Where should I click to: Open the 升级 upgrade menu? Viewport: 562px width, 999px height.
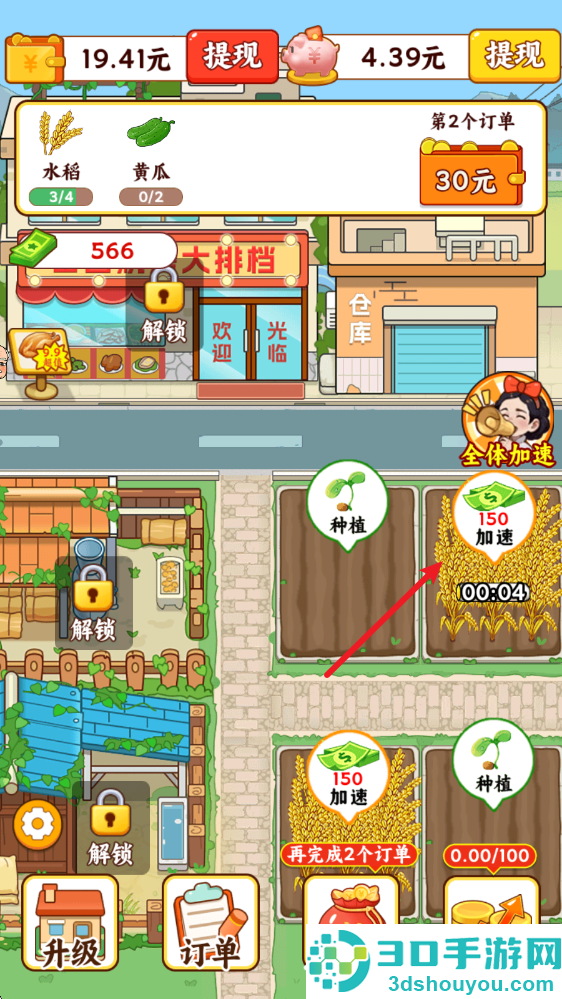click(71, 923)
